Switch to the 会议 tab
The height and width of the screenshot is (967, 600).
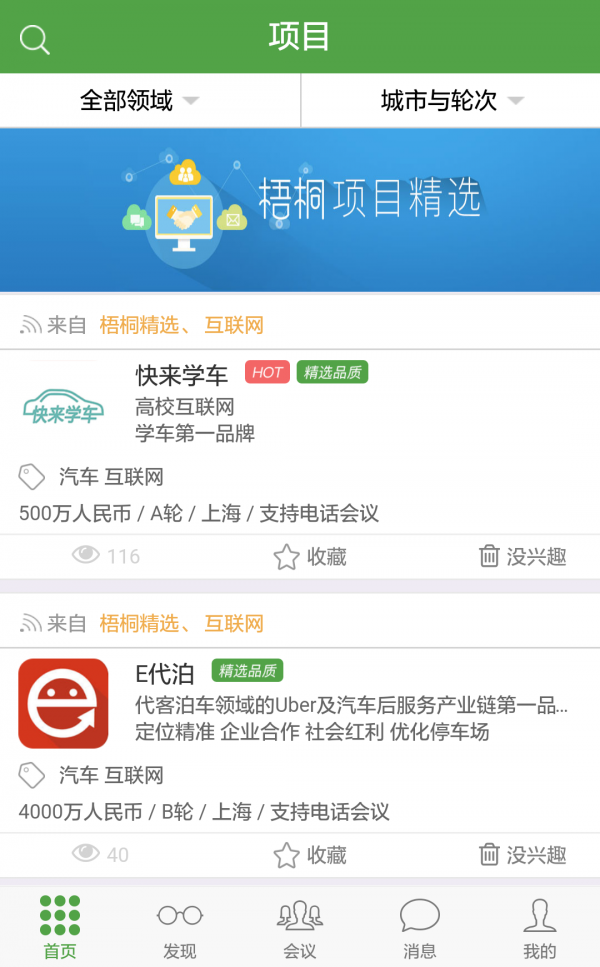tap(300, 928)
